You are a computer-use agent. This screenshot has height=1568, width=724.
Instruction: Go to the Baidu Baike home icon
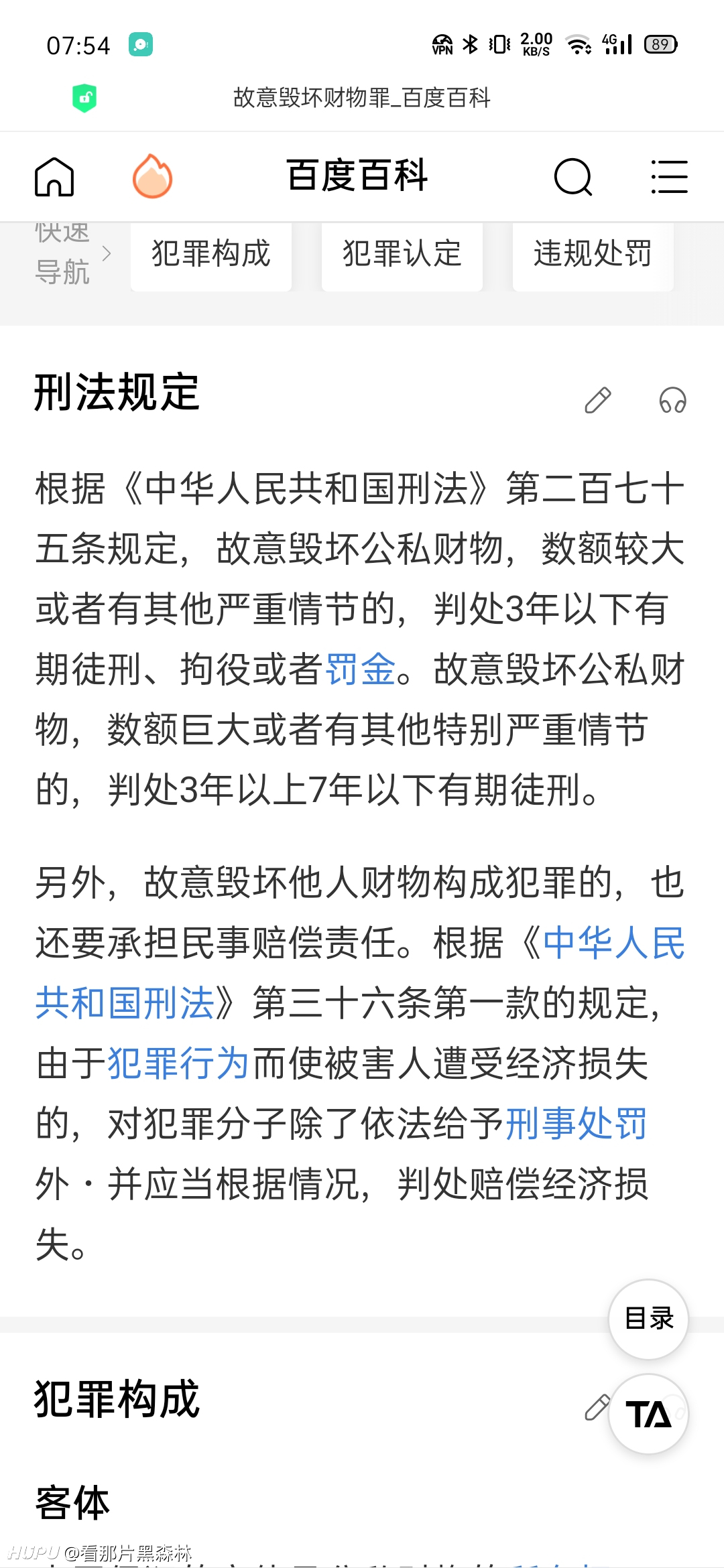(x=54, y=177)
